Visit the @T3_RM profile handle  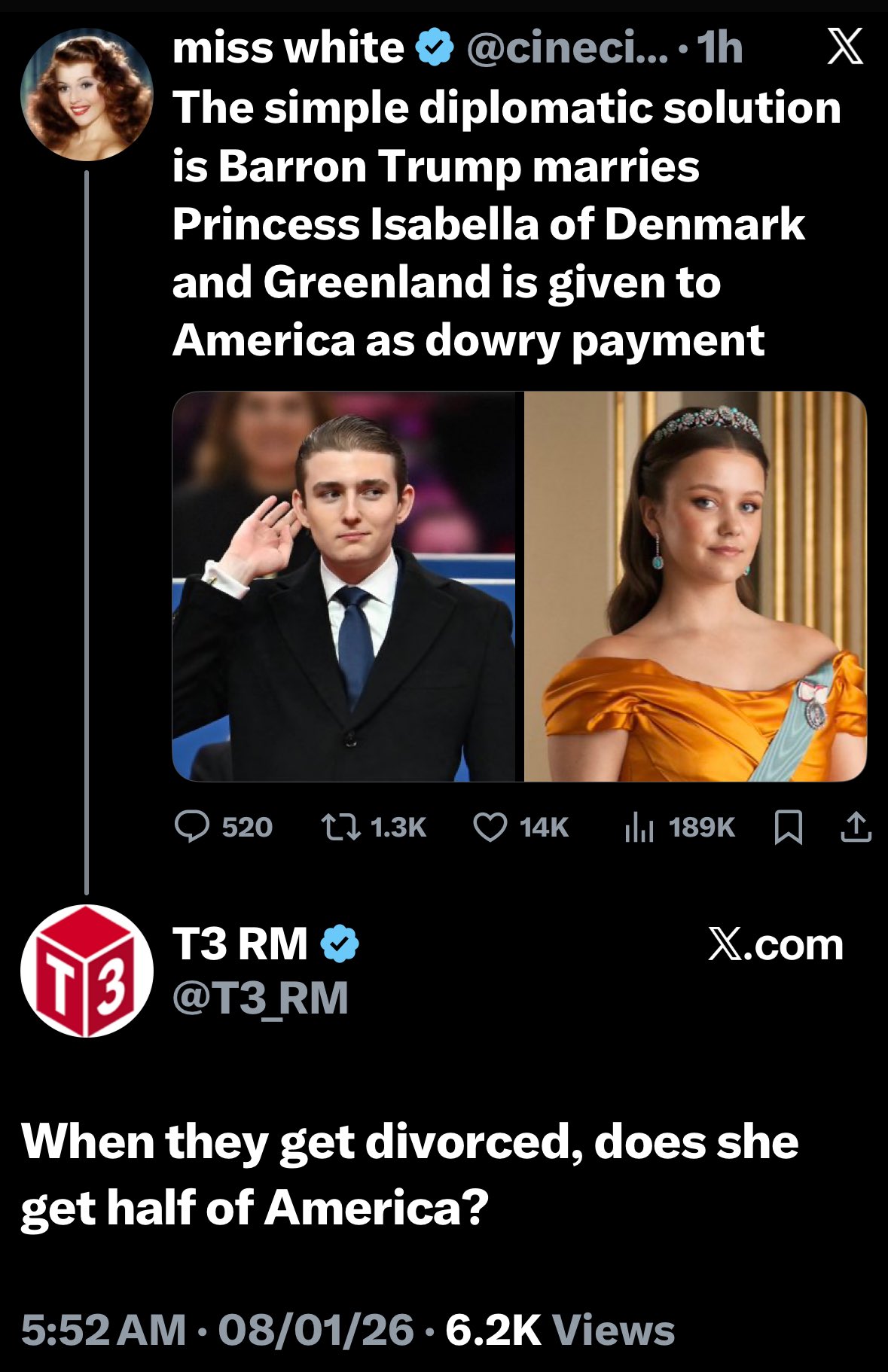(261, 999)
